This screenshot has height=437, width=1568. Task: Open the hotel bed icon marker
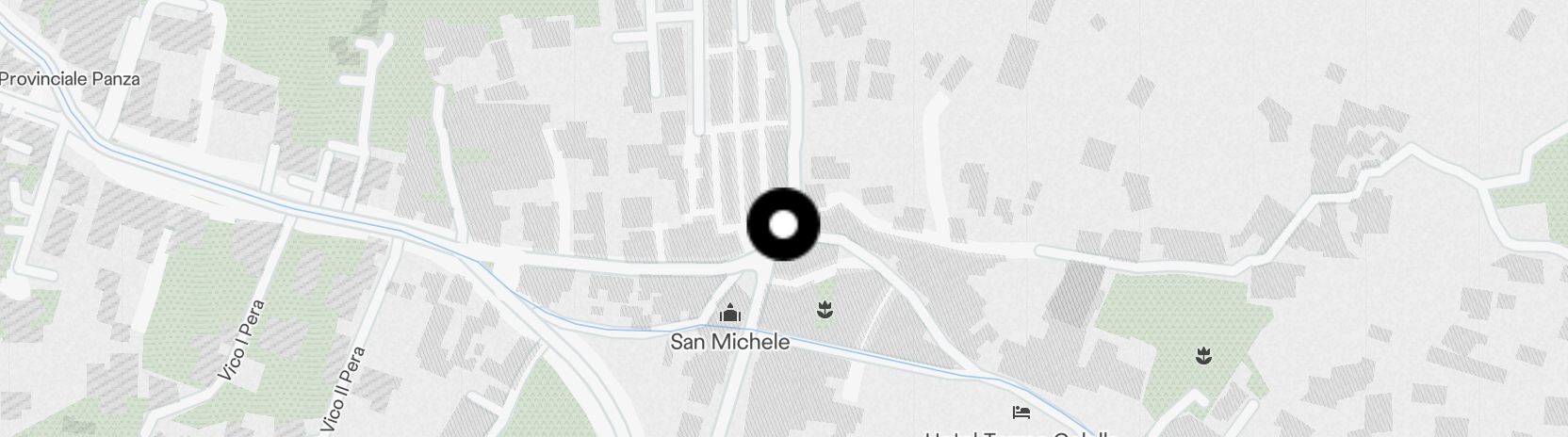click(1021, 412)
